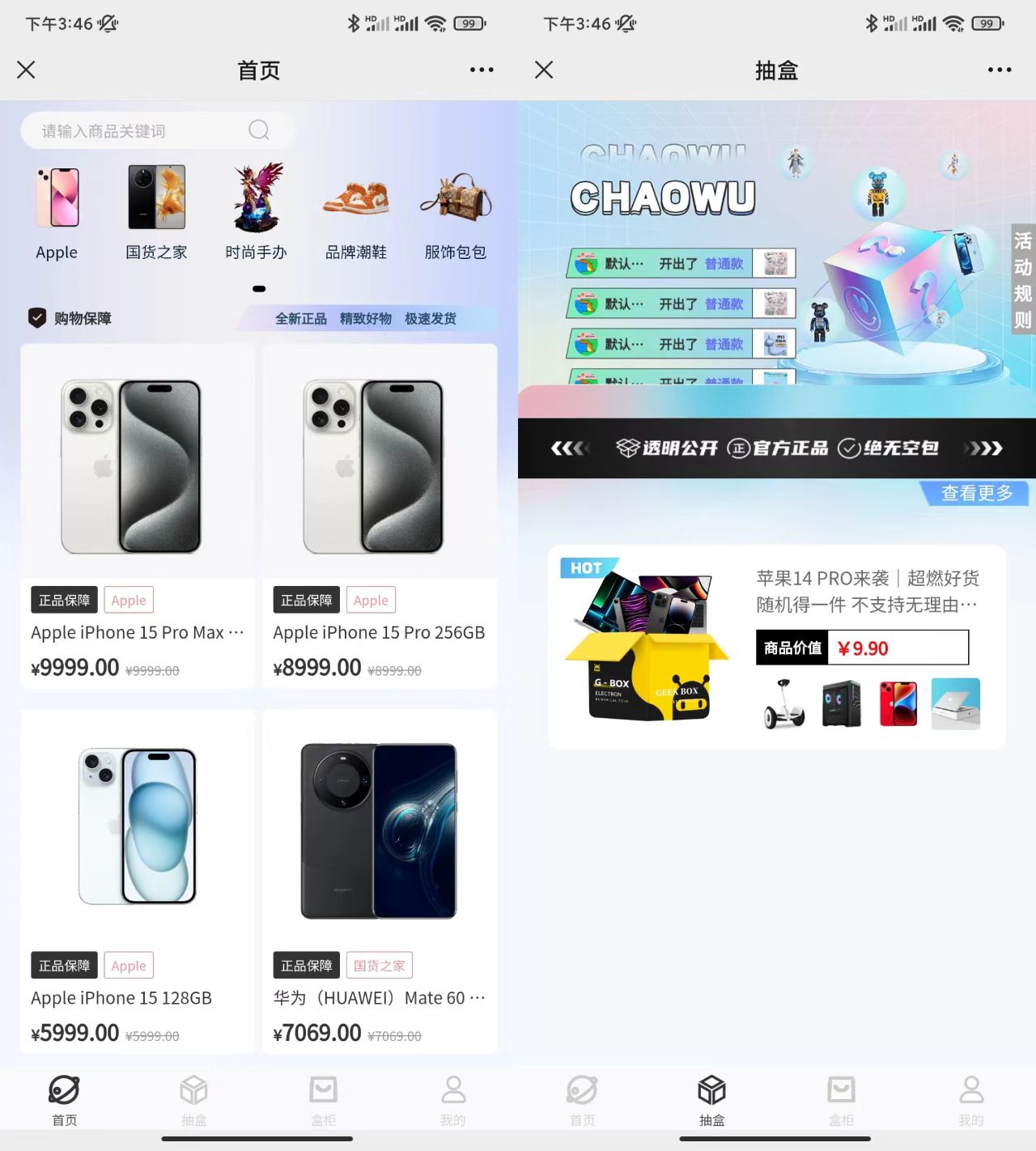1036x1151 pixels.
Task: View the 华为 HUAWEI Mate 60 product card
Action: click(x=380, y=881)
